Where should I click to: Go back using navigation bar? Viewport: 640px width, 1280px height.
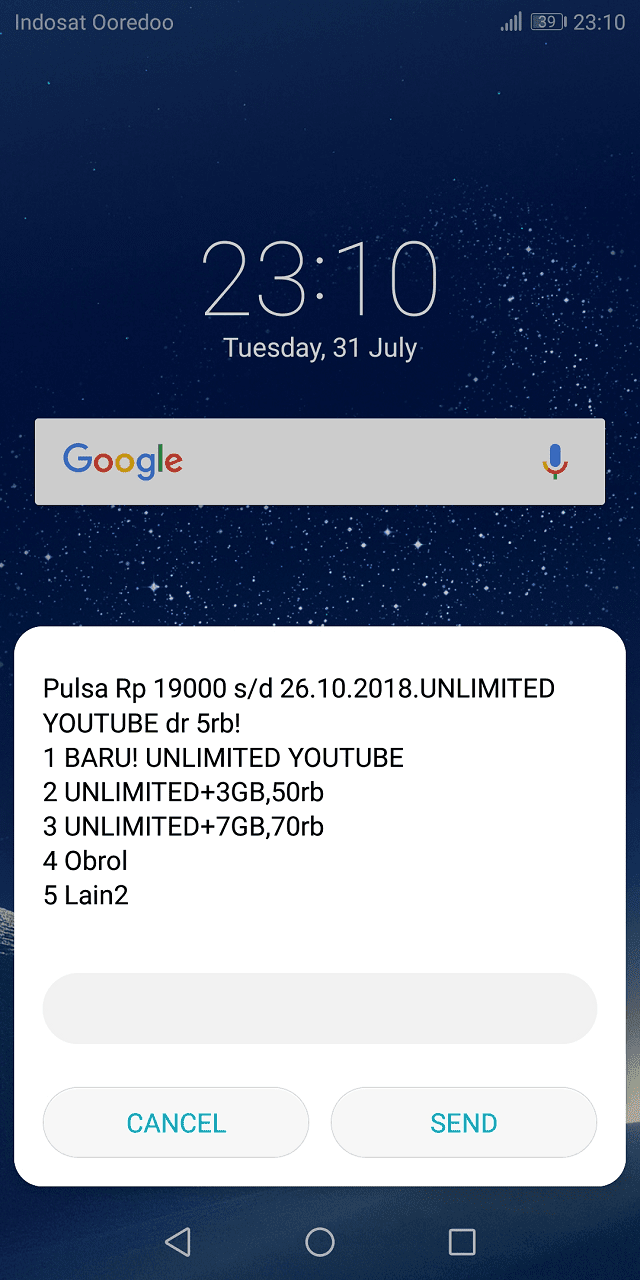tap(178, 1241)
